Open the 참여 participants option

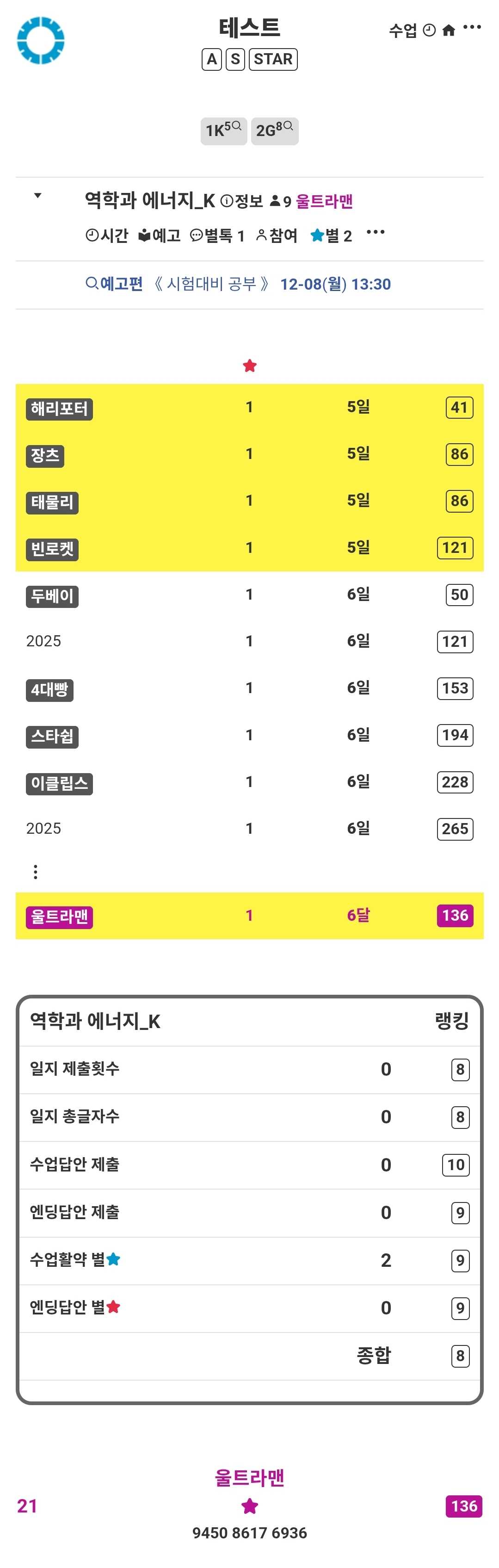(x=277, y=236)
